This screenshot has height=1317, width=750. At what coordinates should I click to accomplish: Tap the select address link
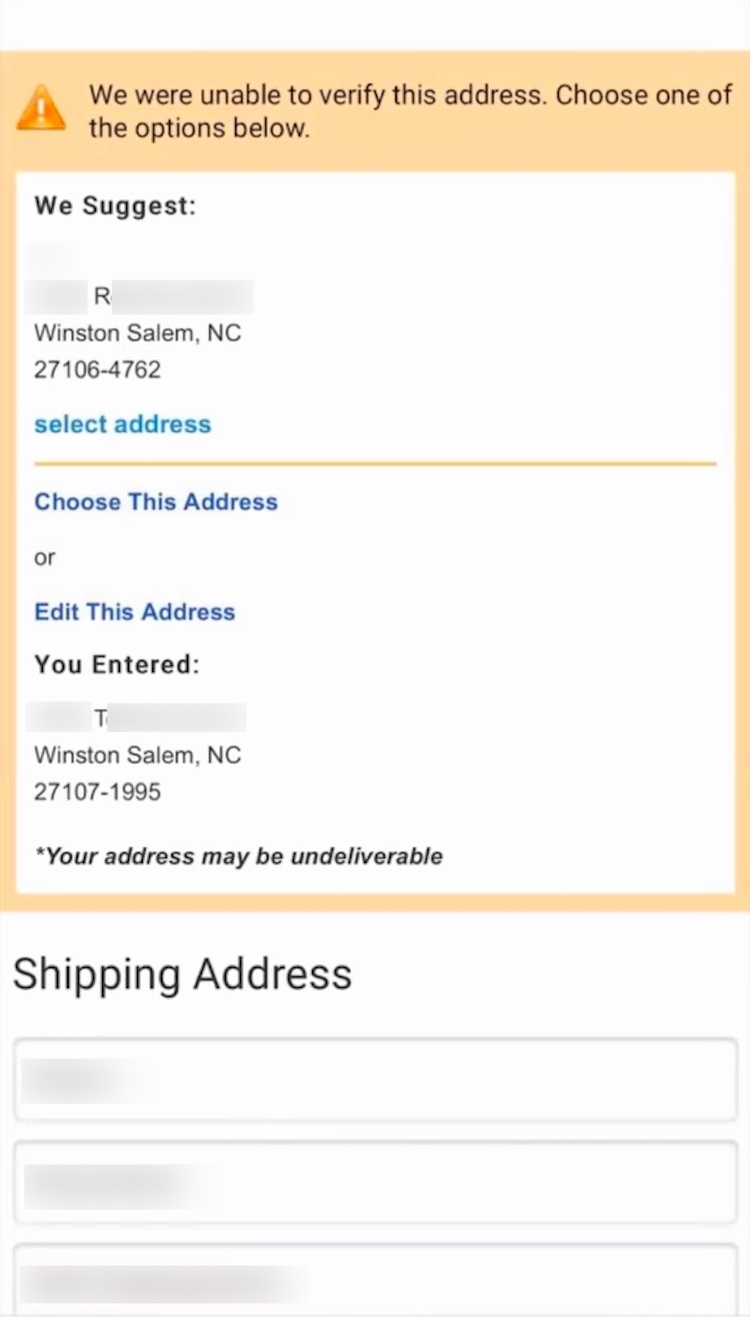[x=122, y=424]
